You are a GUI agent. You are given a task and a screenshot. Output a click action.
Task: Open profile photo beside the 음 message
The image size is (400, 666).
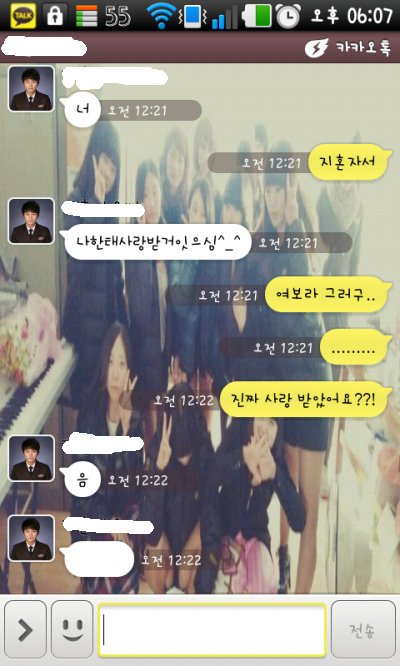[x=31, y=458]
